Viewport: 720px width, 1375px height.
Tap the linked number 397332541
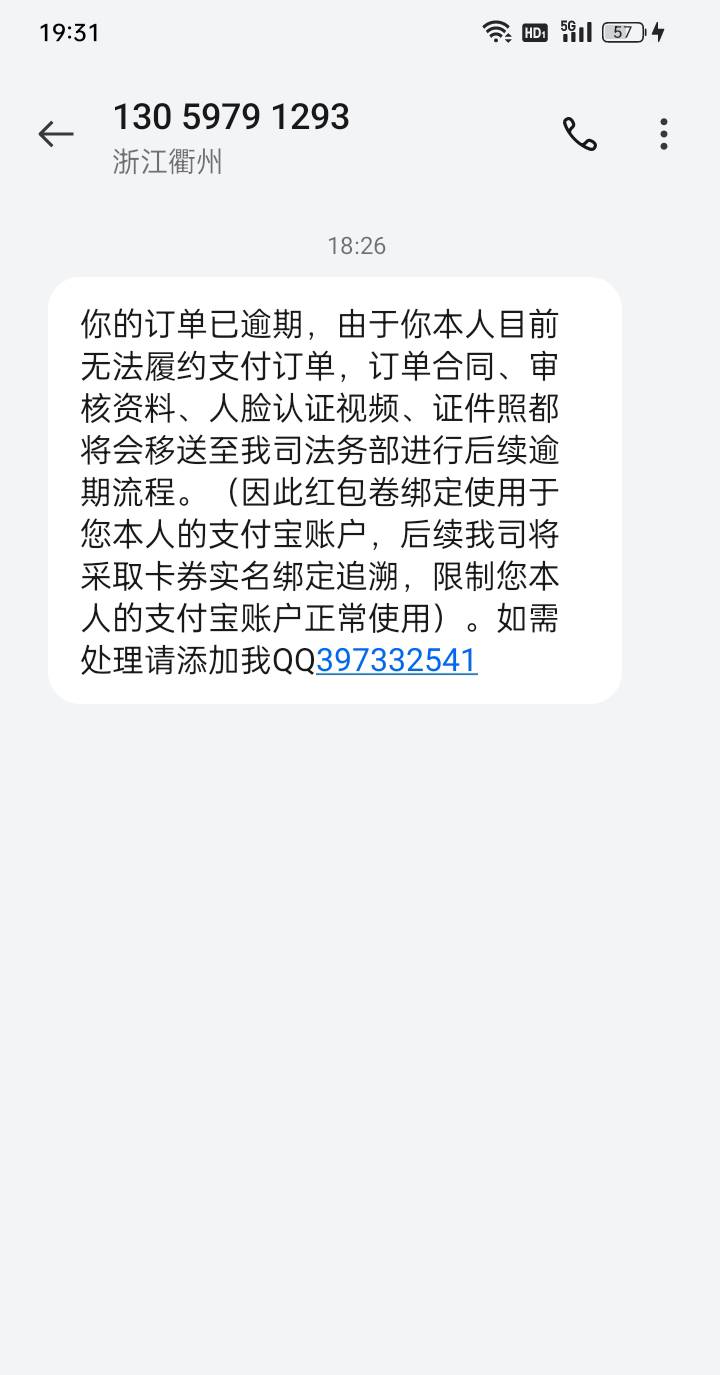coord(397,661)
